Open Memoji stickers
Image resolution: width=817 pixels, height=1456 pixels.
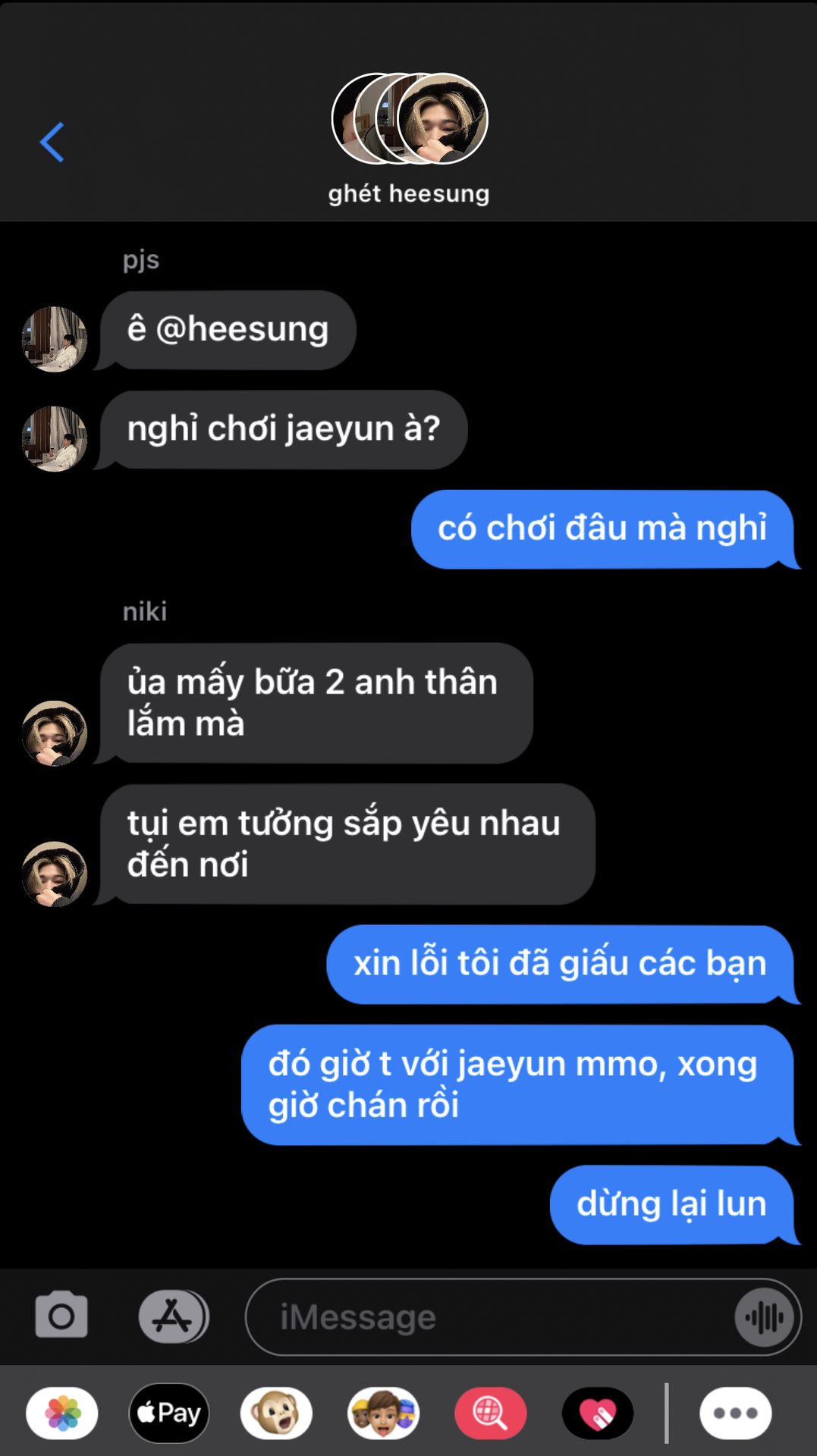coord(383,1414)
